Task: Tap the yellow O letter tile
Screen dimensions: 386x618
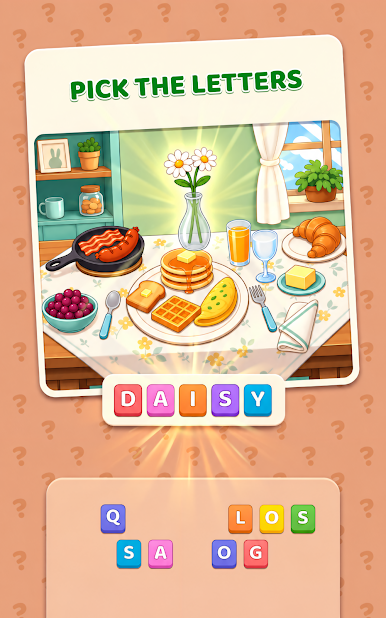Action: (272, 519)
